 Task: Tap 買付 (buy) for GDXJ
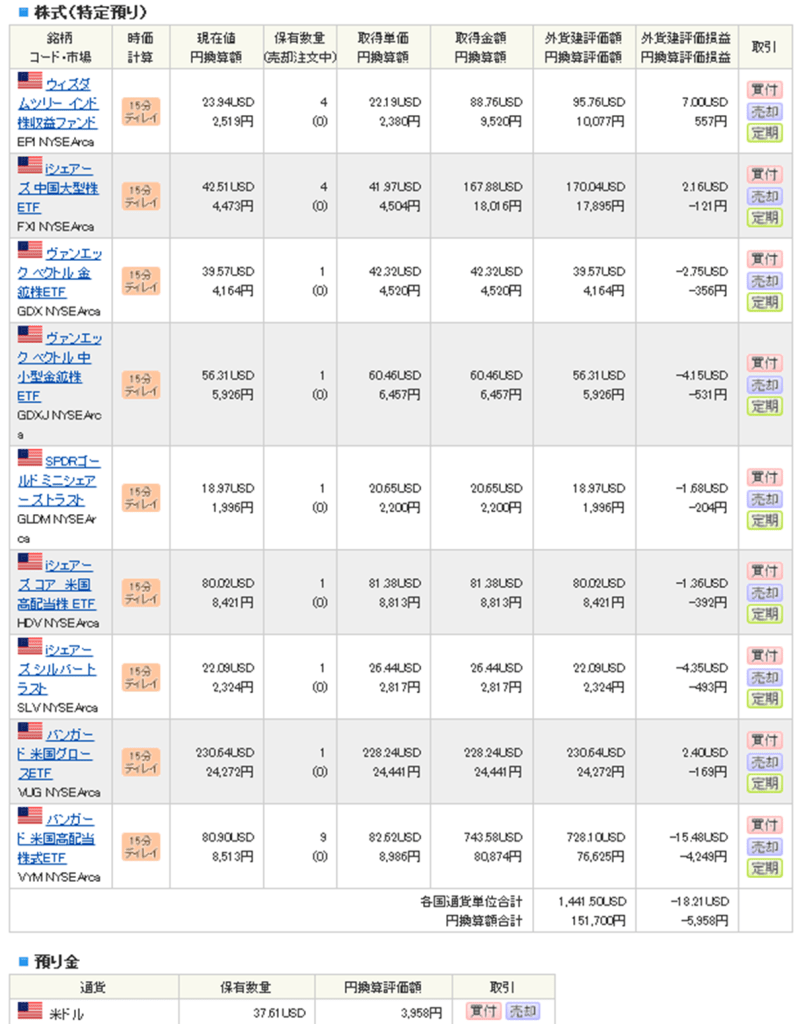pyautogui.click(x=765, y=363)
